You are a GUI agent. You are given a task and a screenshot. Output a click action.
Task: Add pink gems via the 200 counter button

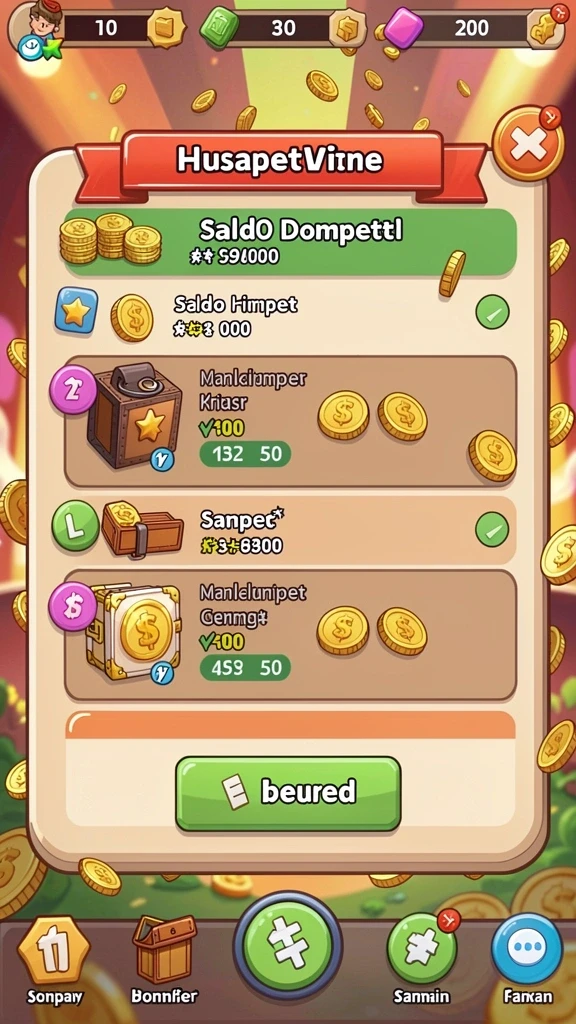pyautogui.click(x=545, y=27)
